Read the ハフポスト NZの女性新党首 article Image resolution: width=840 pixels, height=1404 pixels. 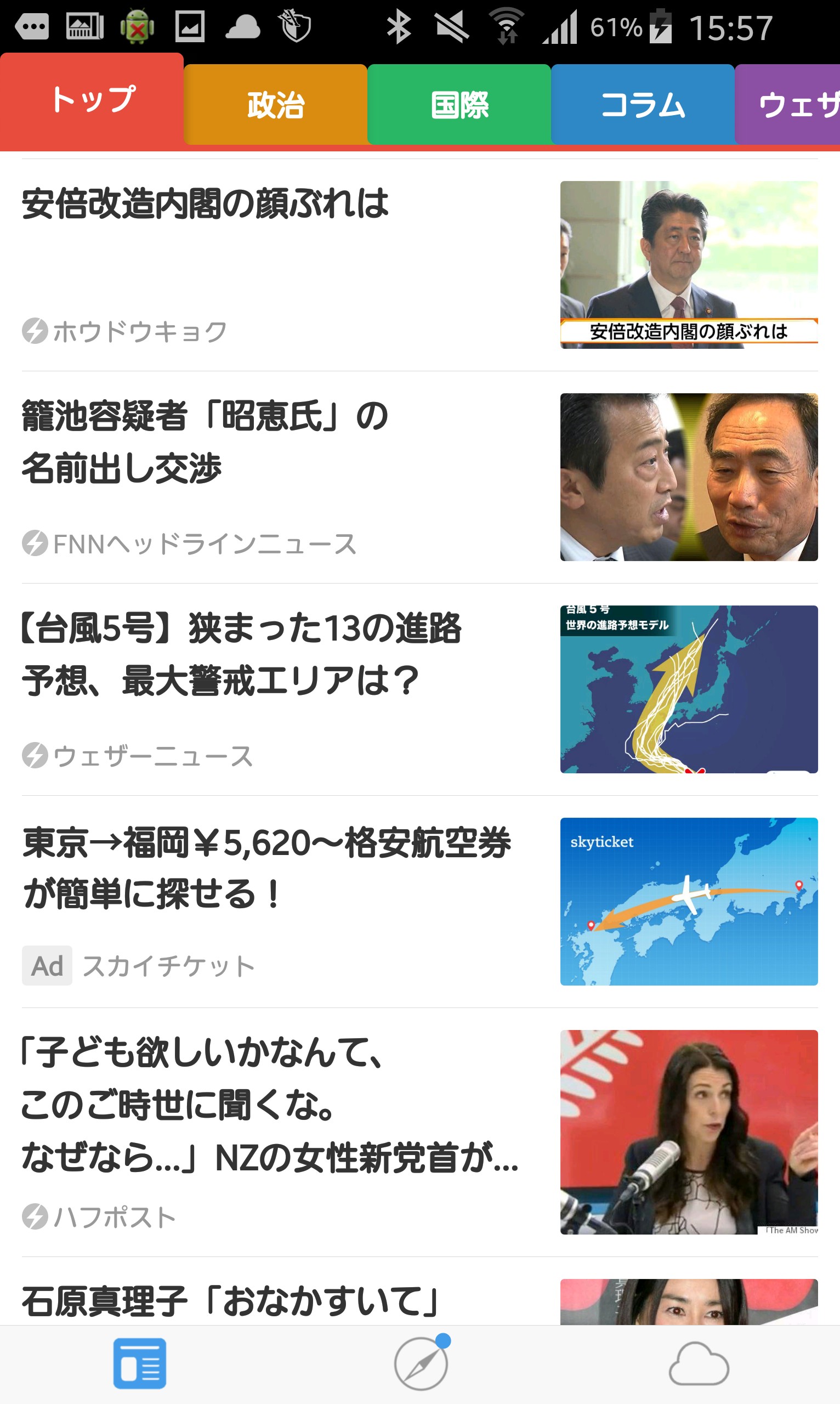(x=269, y=1104)
